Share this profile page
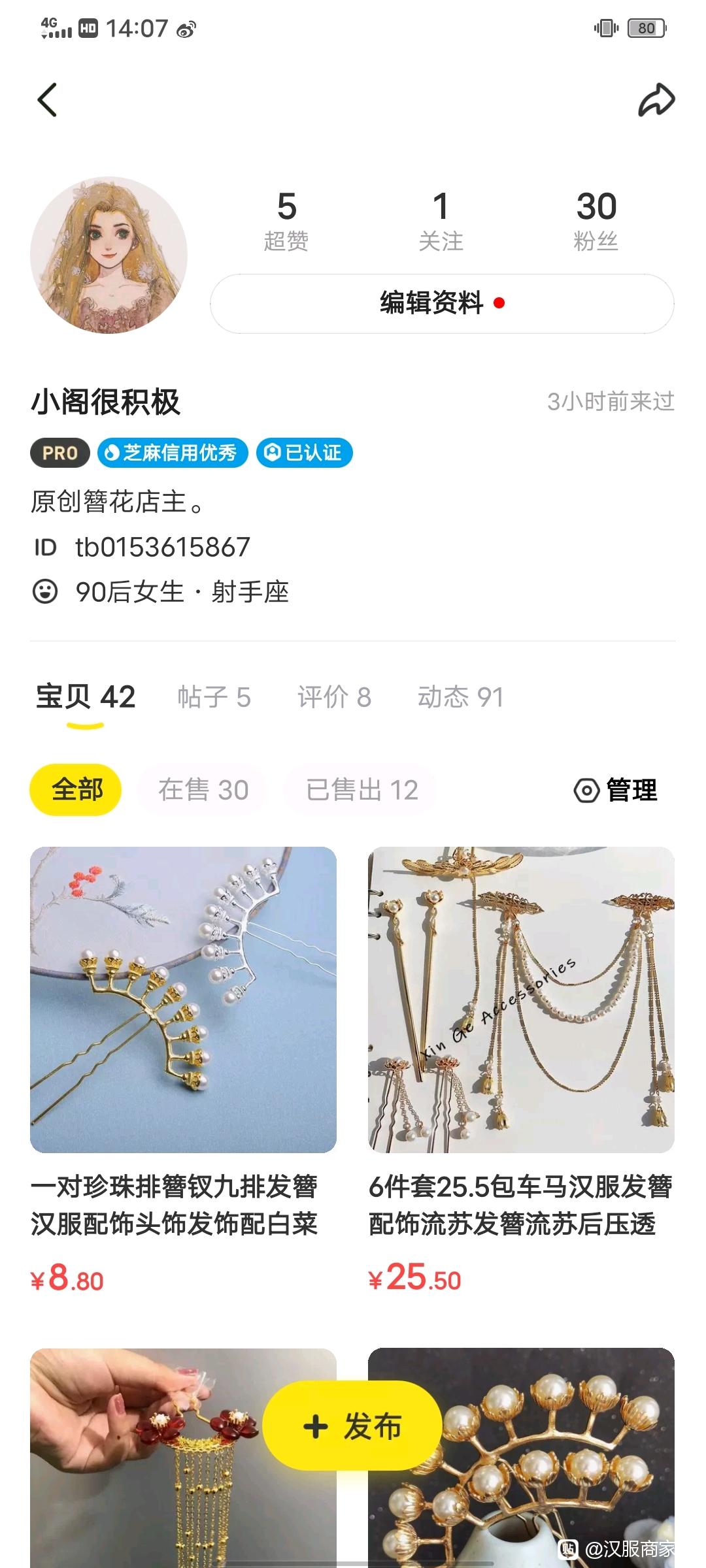The height and width of the screenshot is (1568, 706). (x=656, y=100)
